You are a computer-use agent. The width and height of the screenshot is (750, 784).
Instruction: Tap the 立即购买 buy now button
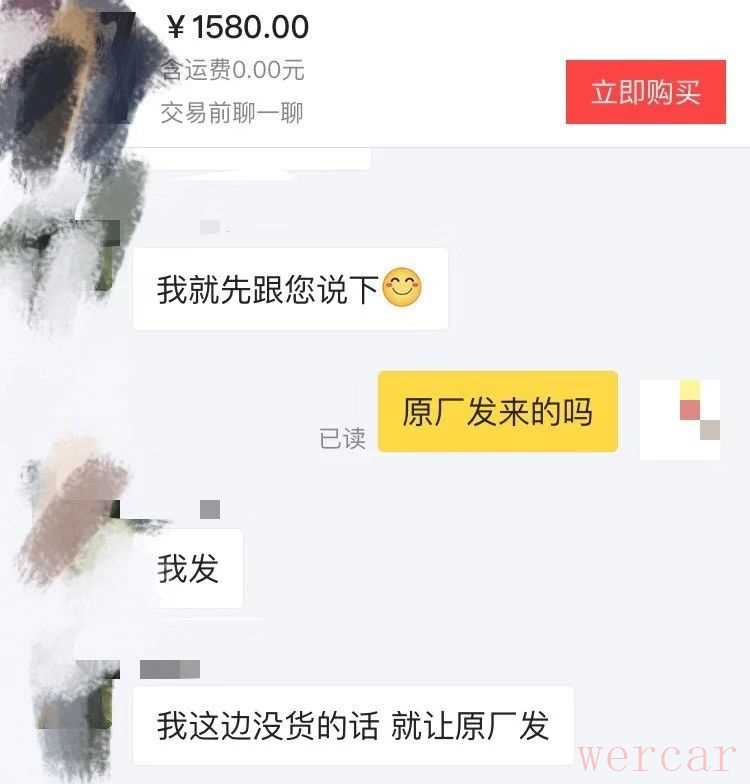[x=645, y=92]
